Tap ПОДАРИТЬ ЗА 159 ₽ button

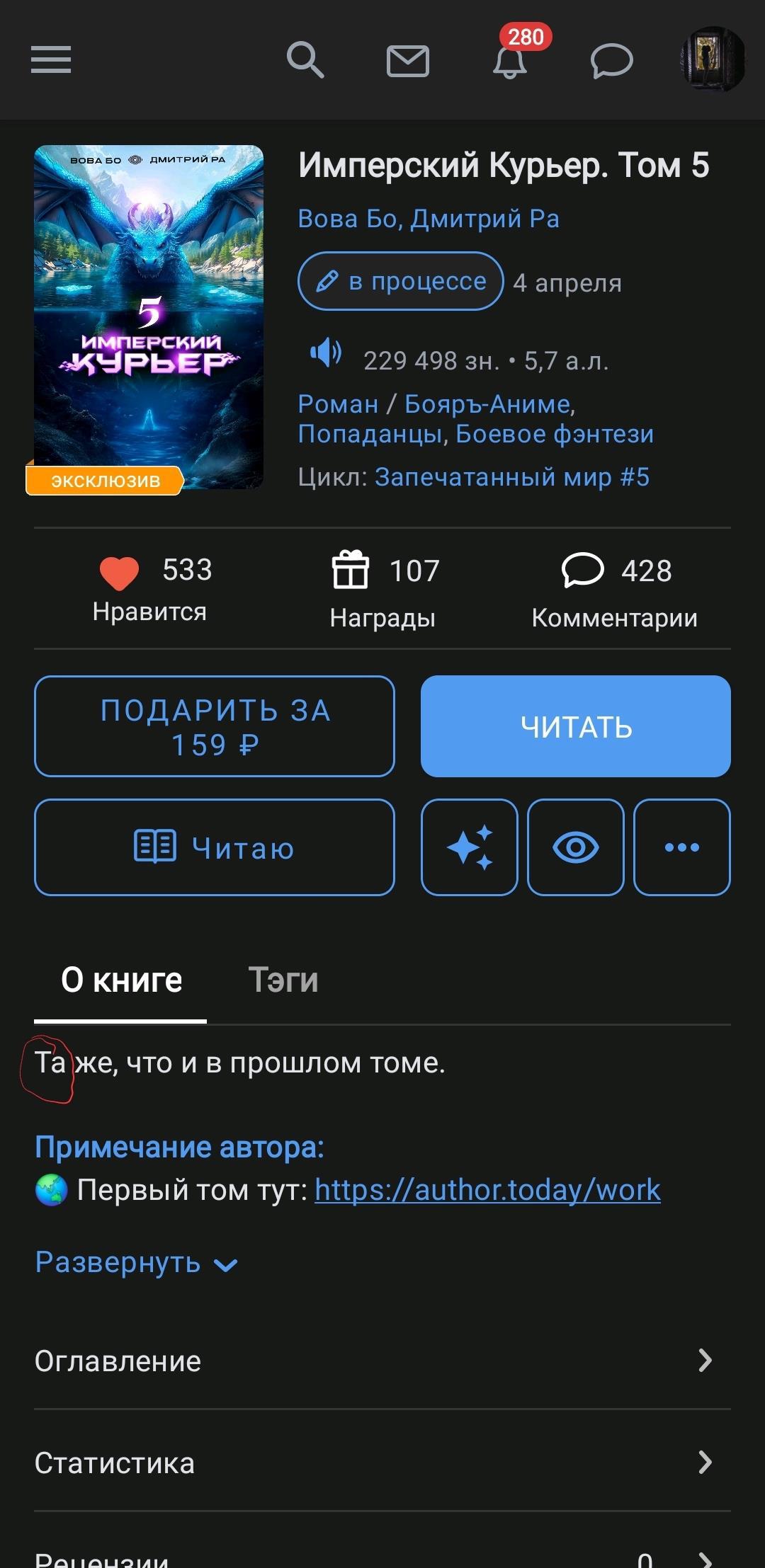coord(215,726)
